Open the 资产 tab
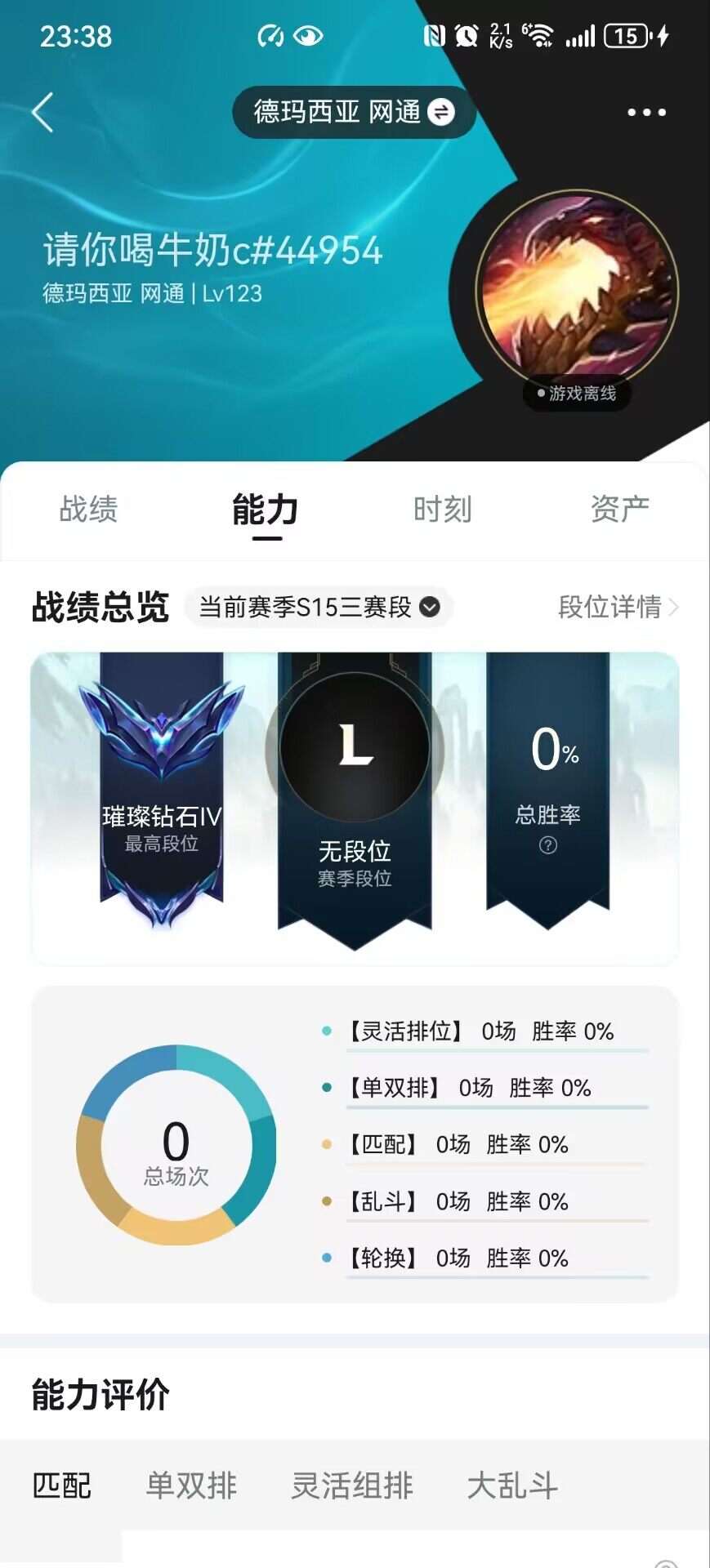Image resolution: width=710 pixels, height=1568 pixels. click(619, 510)
